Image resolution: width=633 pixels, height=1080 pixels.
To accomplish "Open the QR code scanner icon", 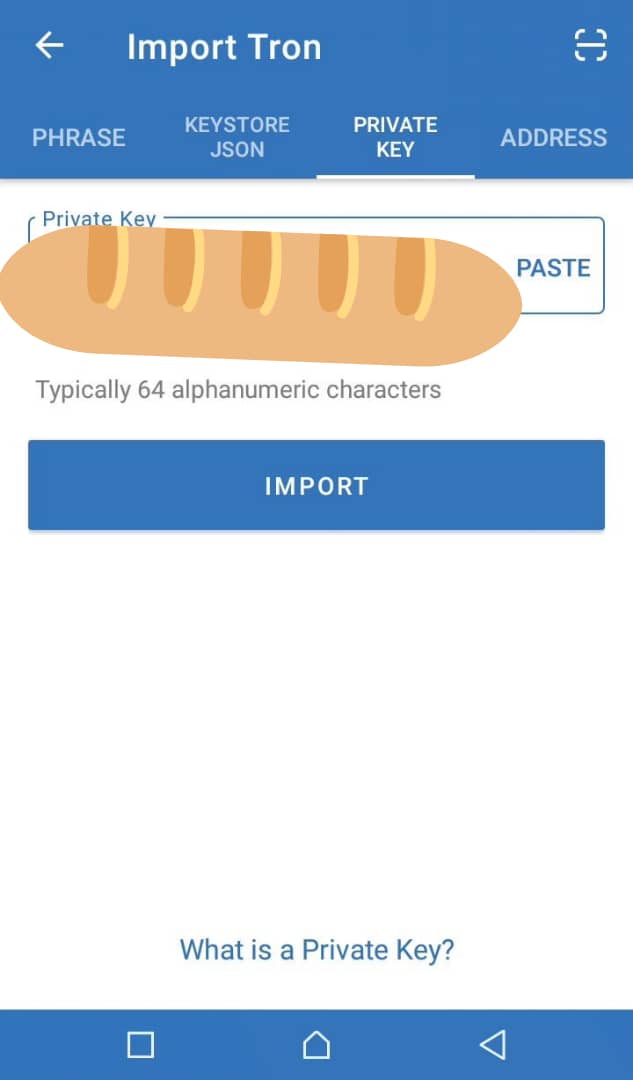I will point(590,45).
